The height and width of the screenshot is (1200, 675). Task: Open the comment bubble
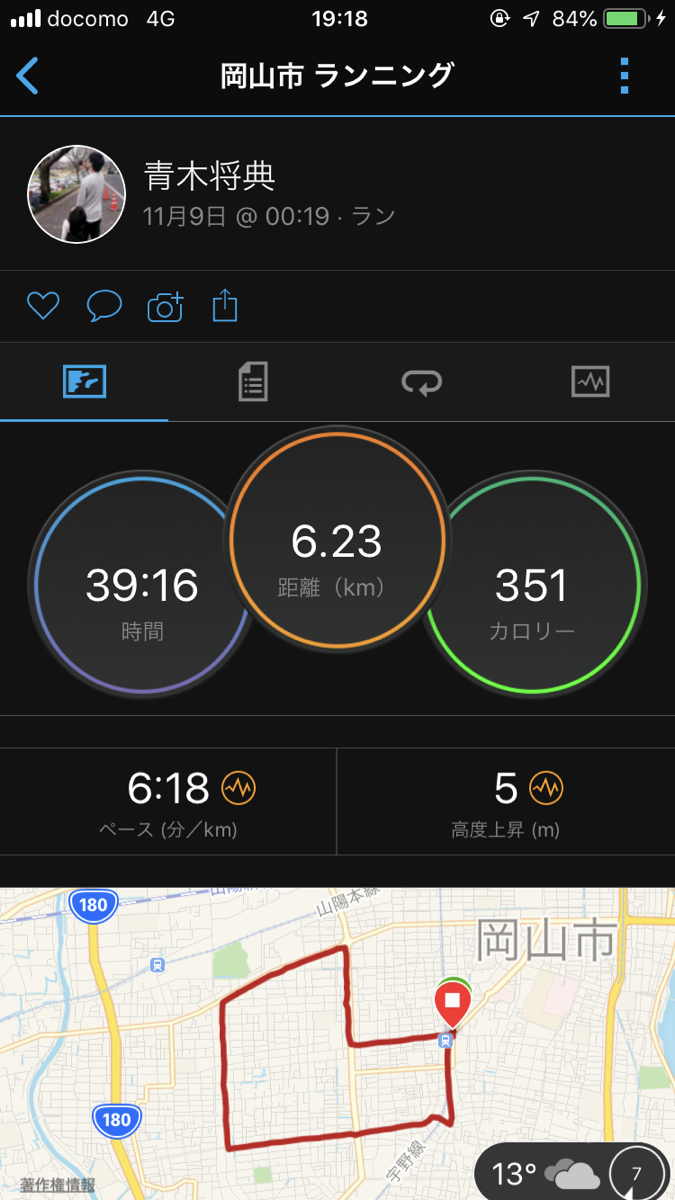(x=104, y=306)
